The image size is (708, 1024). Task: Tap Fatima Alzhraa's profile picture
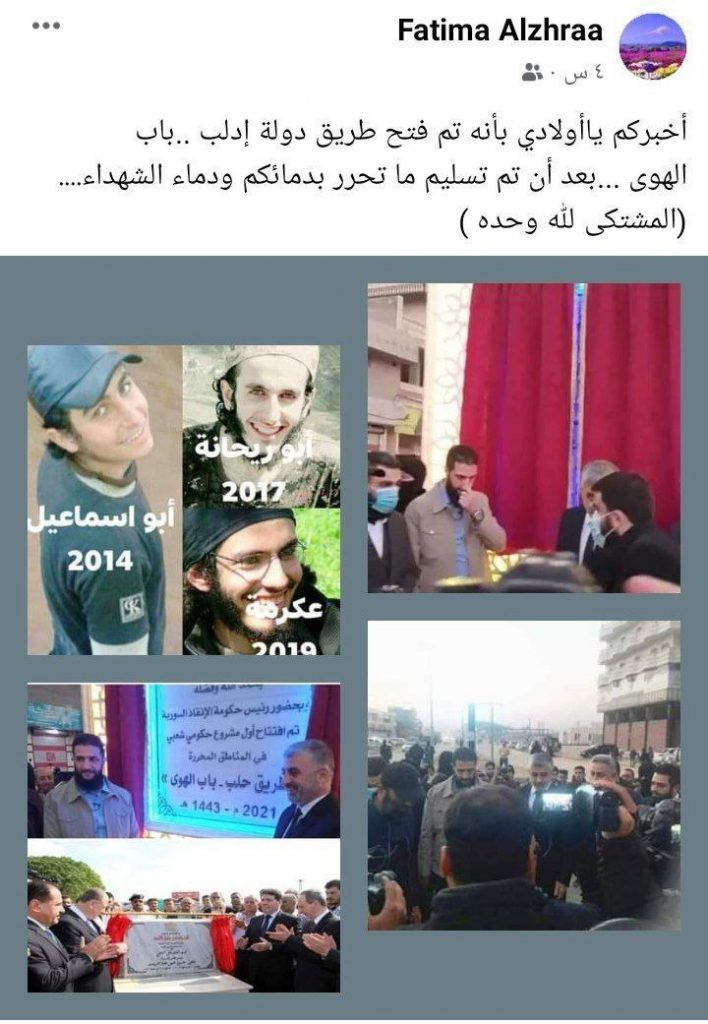point(653,48)
